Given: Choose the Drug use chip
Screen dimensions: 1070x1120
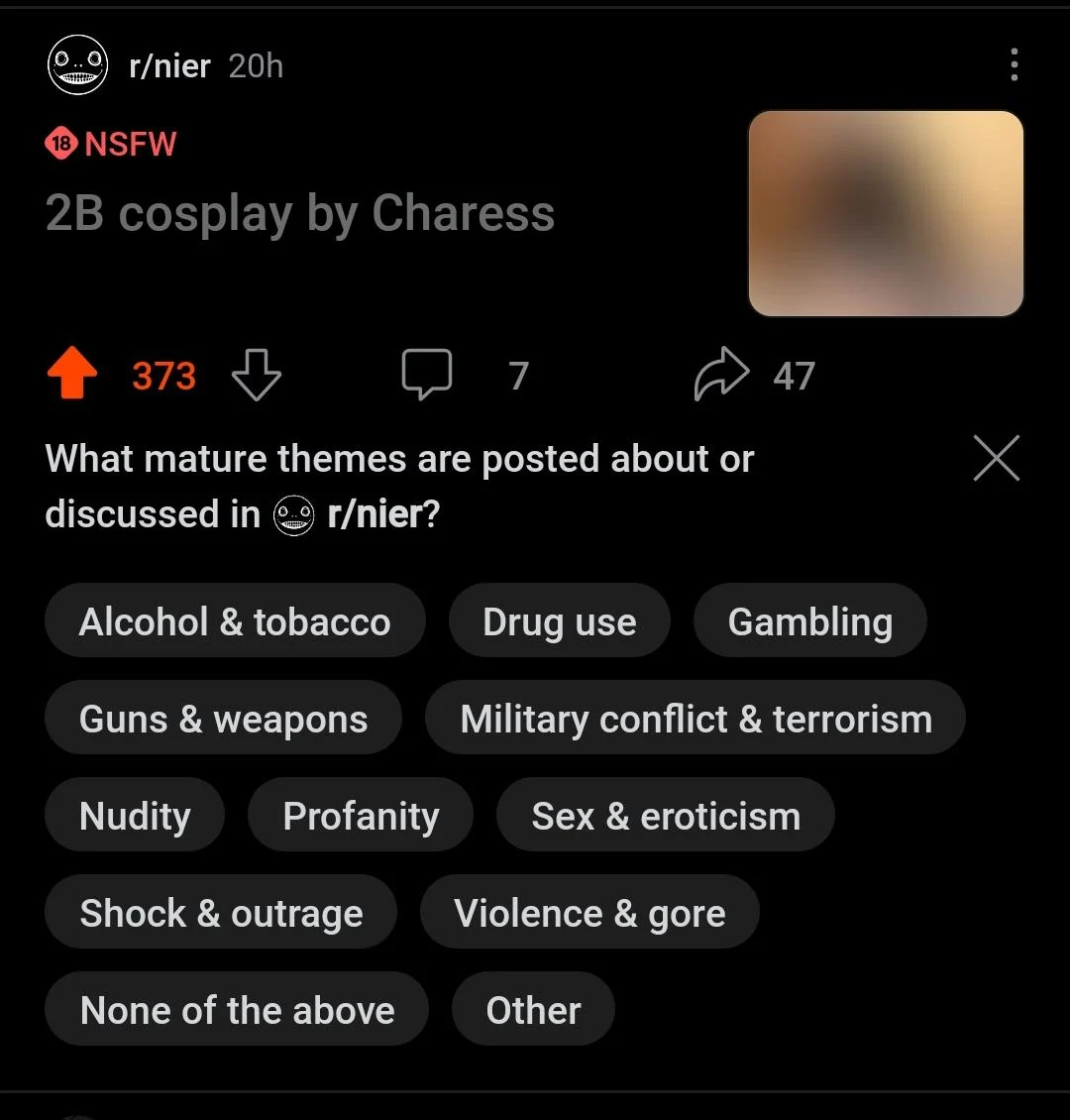Looking at the screenshot, I should [560, 621].
